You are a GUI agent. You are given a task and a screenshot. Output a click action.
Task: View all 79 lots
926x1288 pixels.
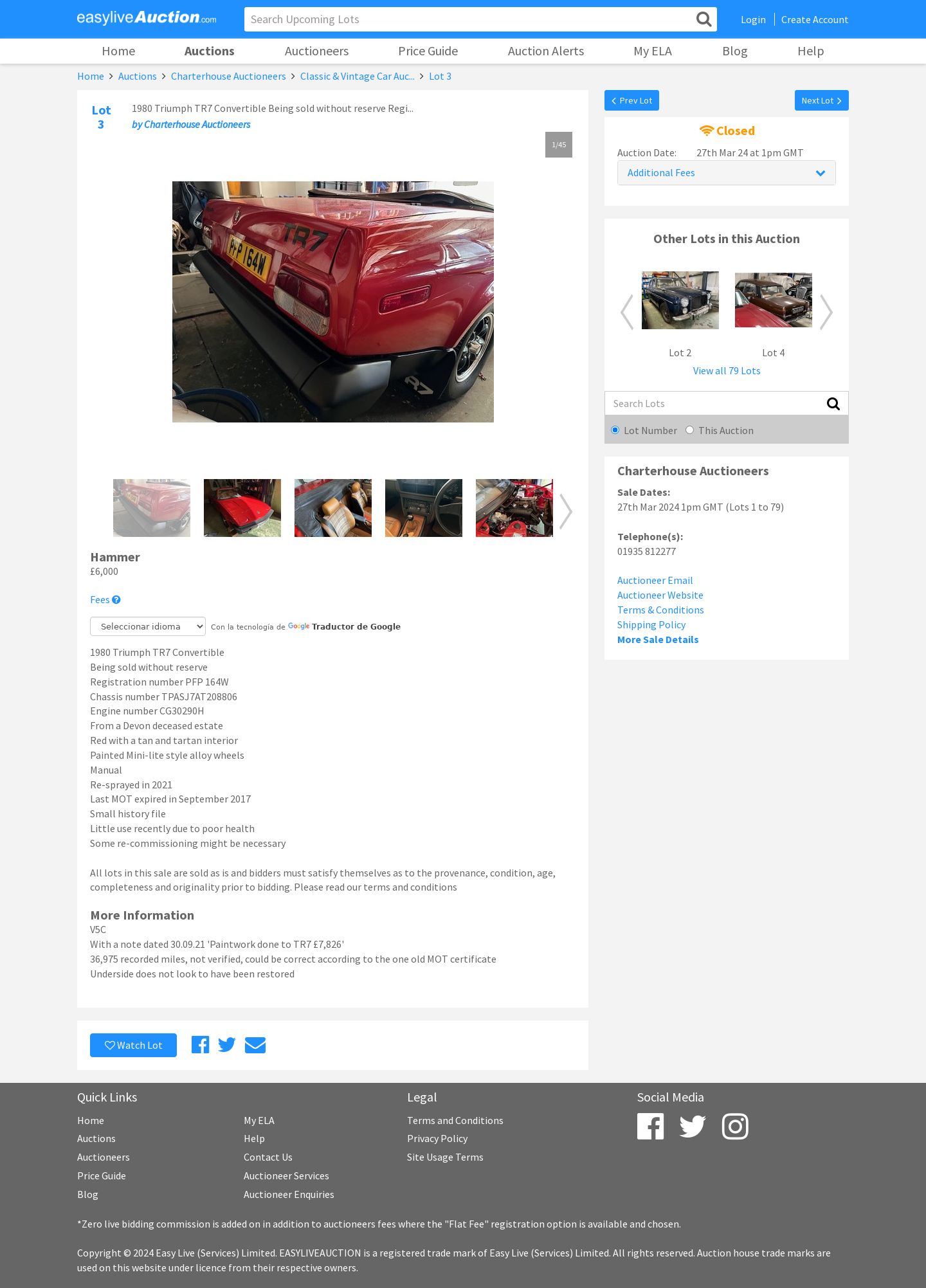click(726, 370)
